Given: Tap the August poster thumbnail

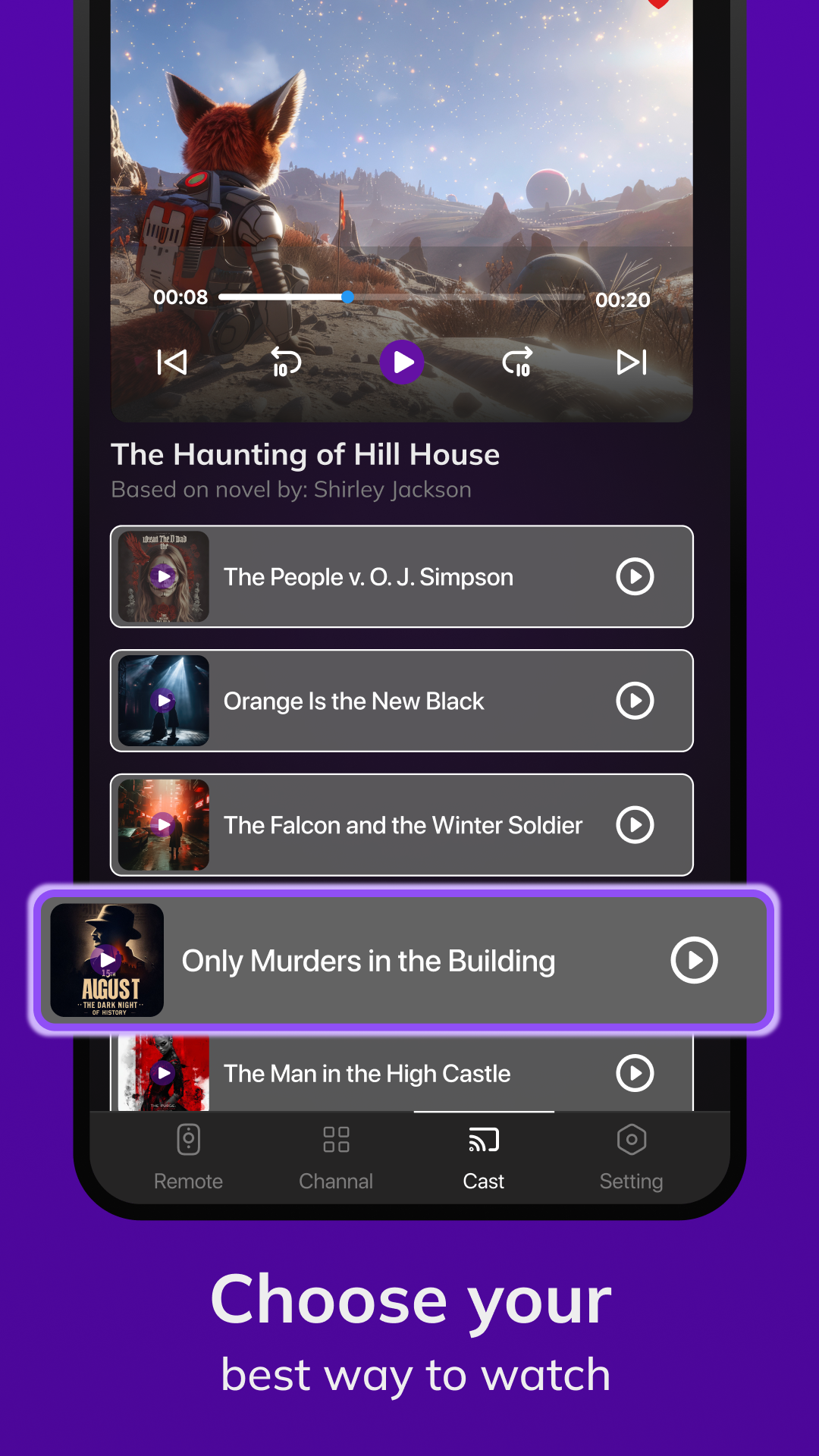Looking at the screenshot, I should [x=106, y=959].
